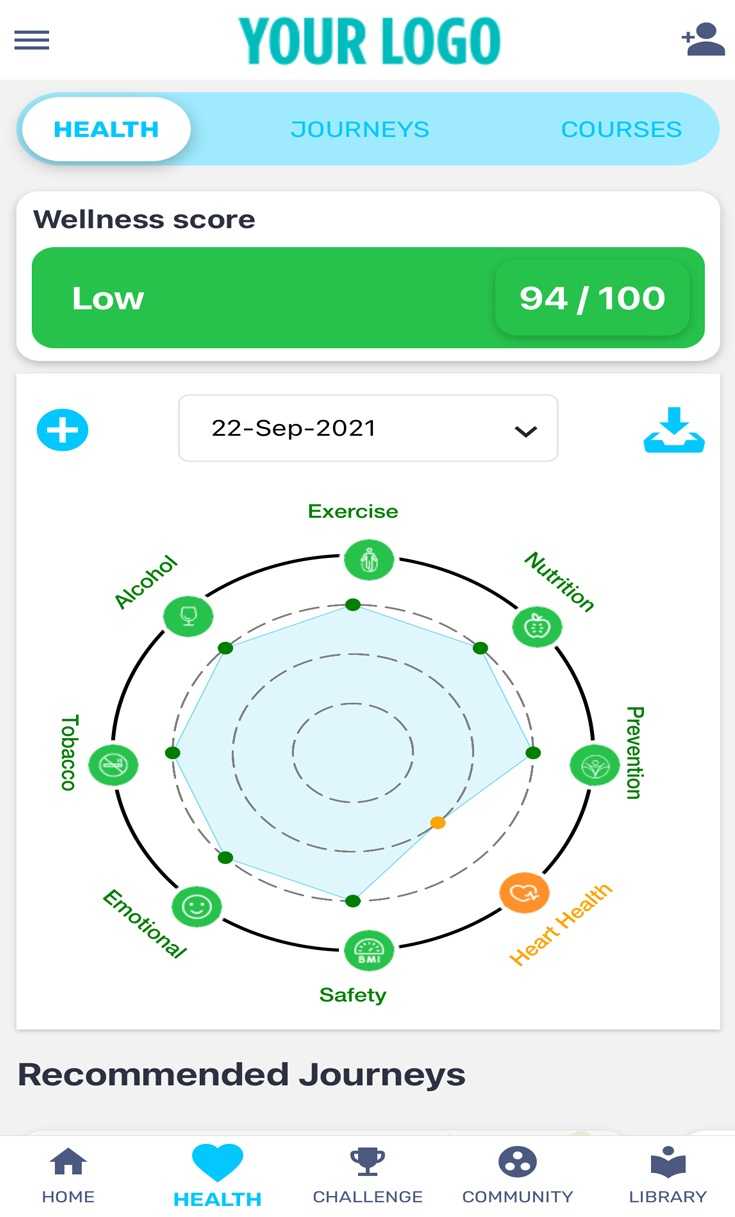Open the Exercise category icon

369,560
